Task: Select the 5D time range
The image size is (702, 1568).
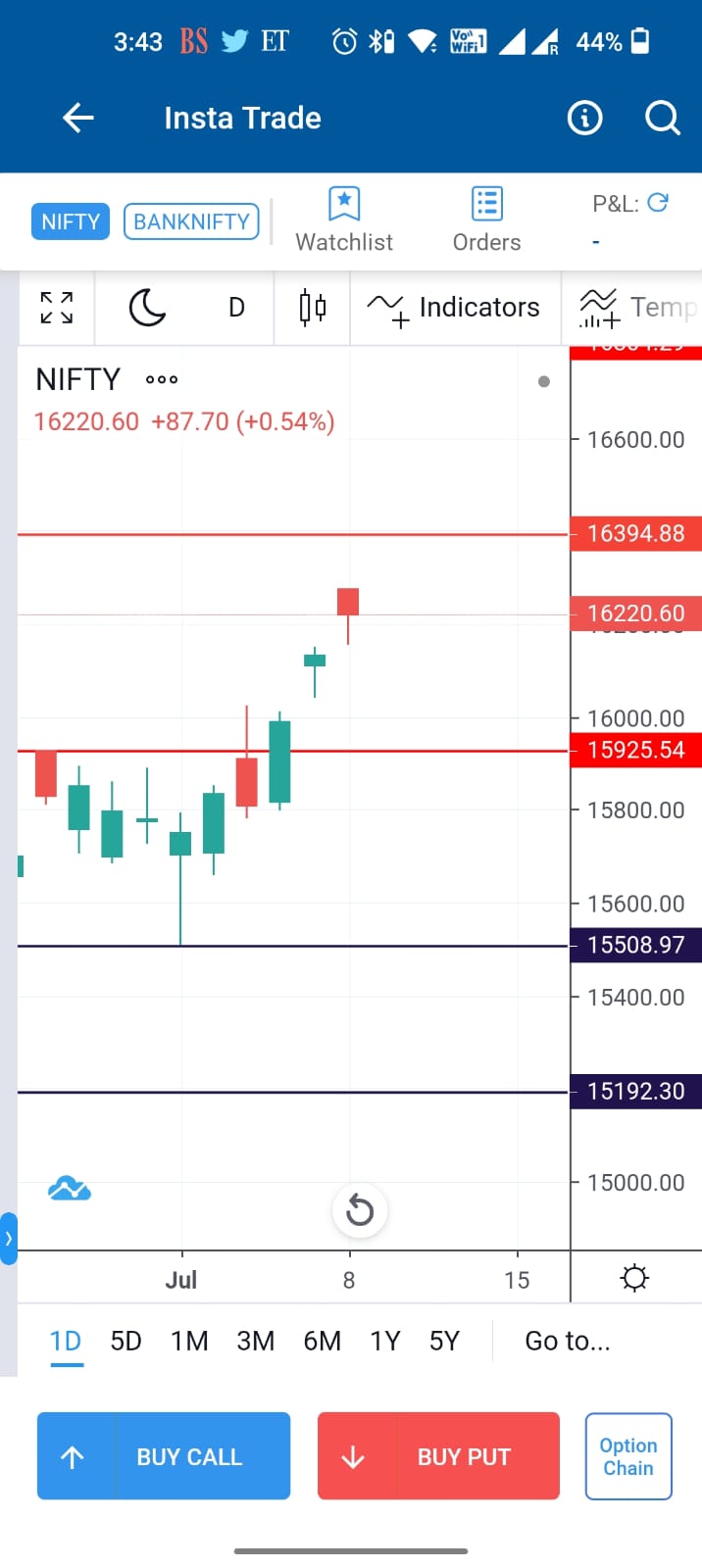Action: [x=125, y=1341]
